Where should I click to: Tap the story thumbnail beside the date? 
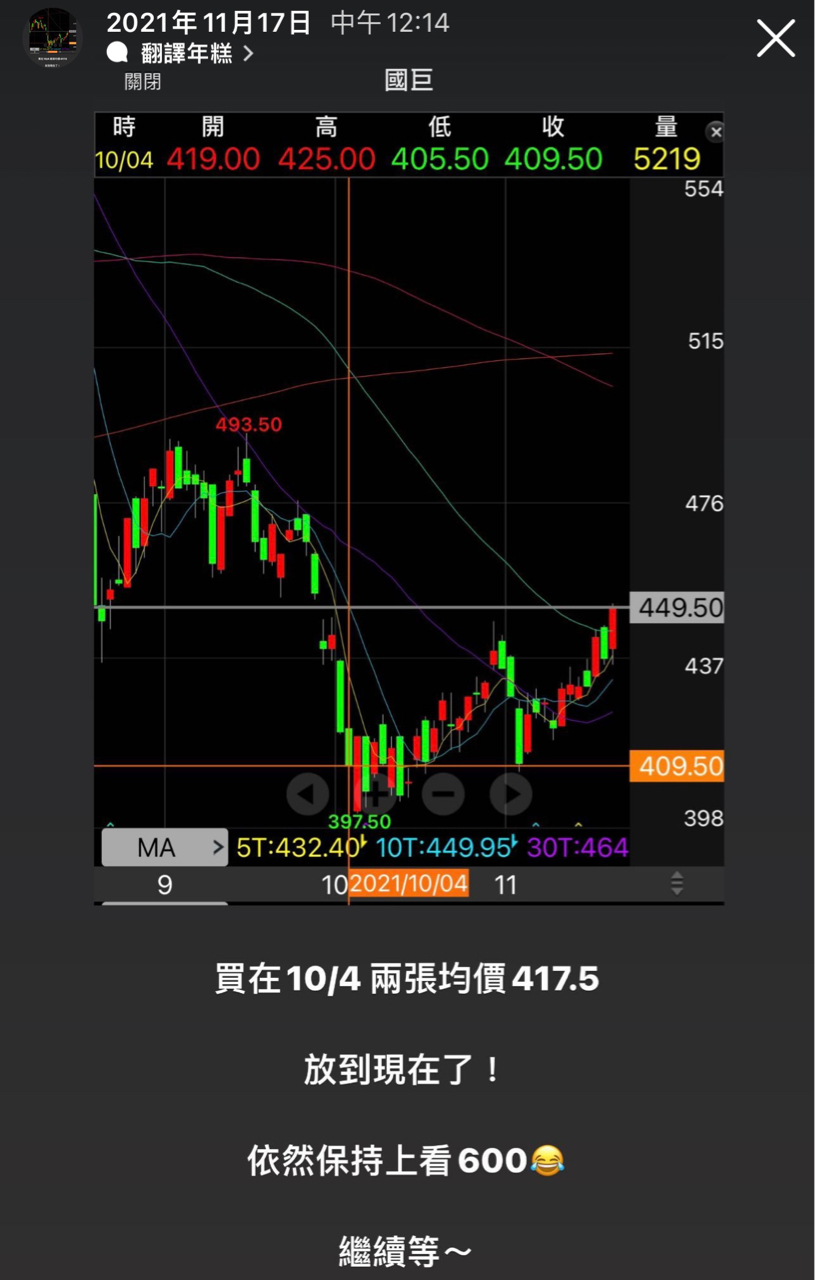click(52, 37)
